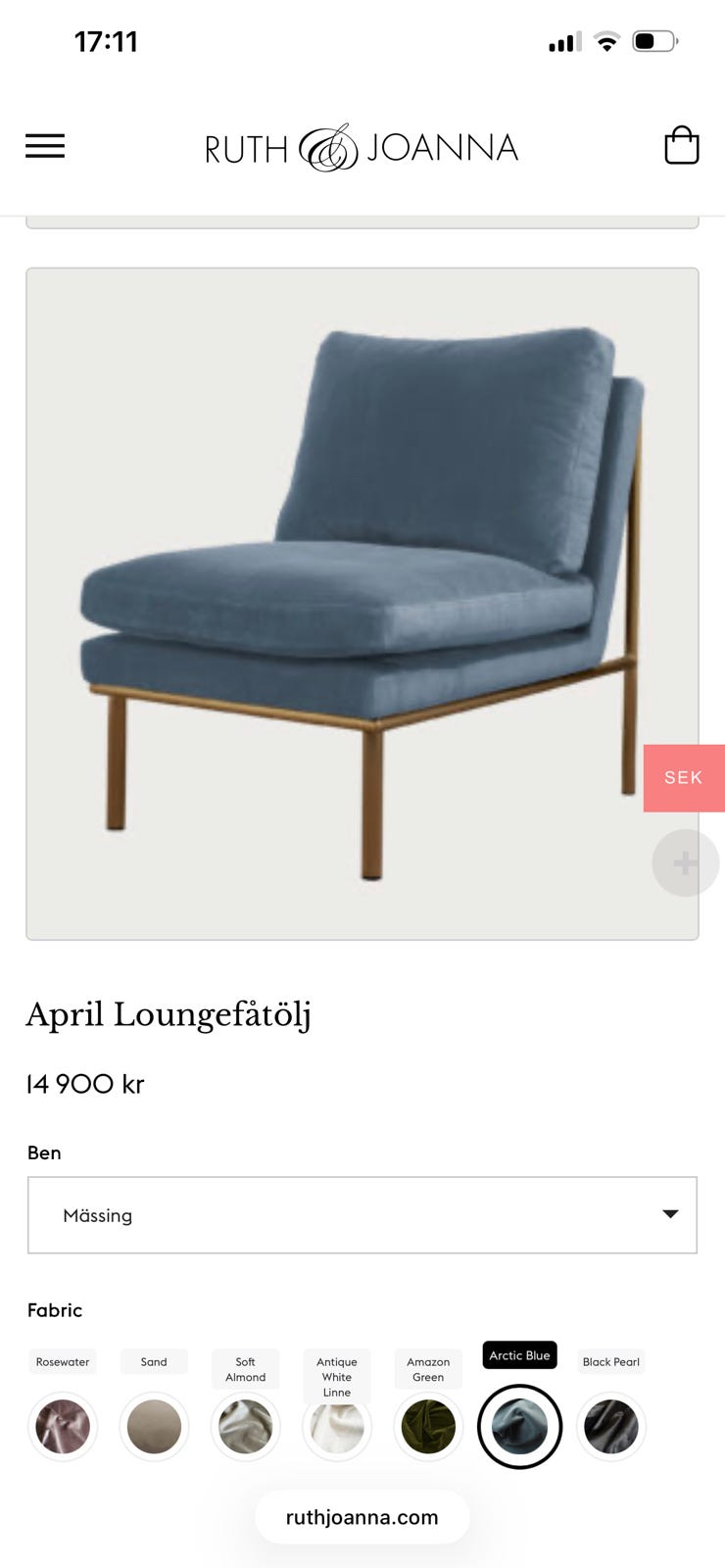Go to the Ruth & Joanna homepage

coord(362,148)
